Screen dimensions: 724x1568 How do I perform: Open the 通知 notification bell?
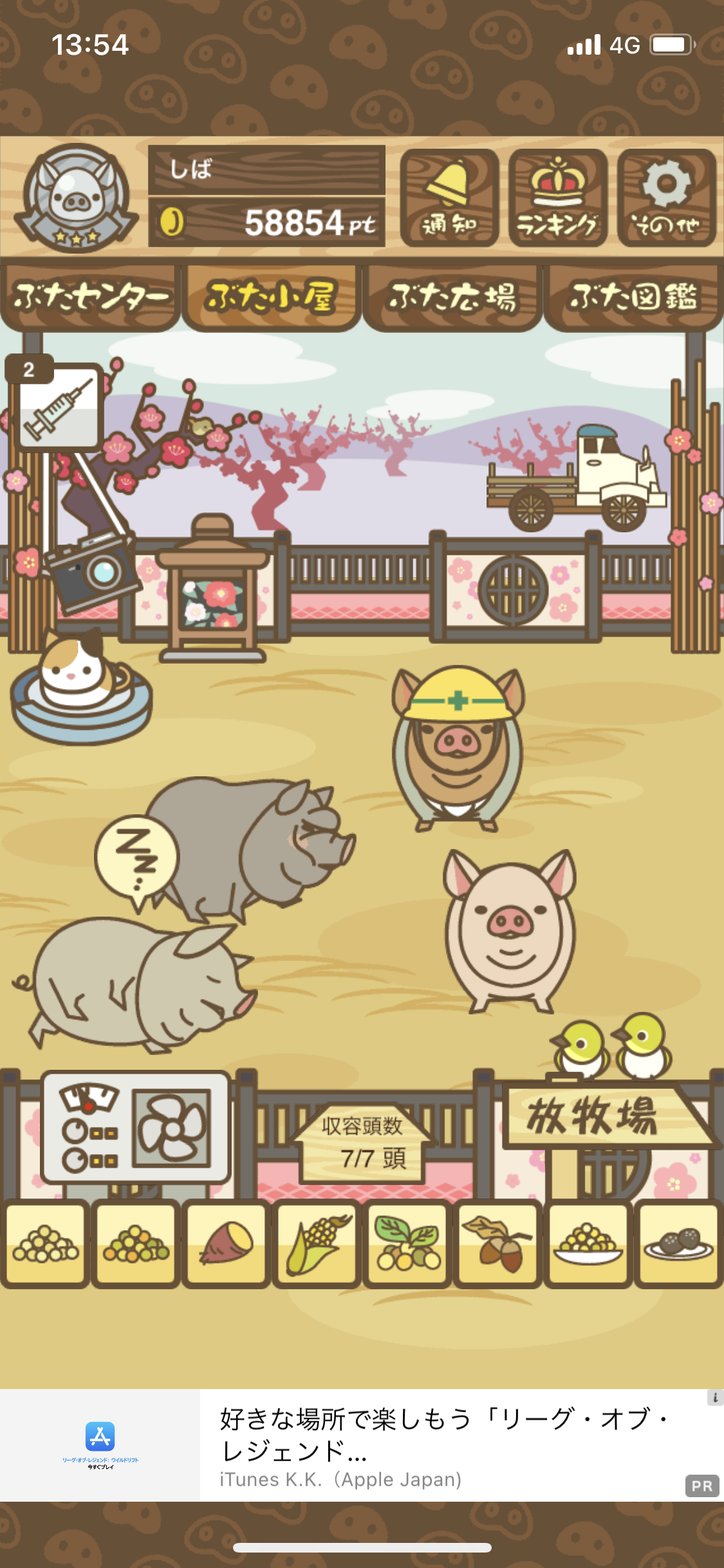coord(449,198)
